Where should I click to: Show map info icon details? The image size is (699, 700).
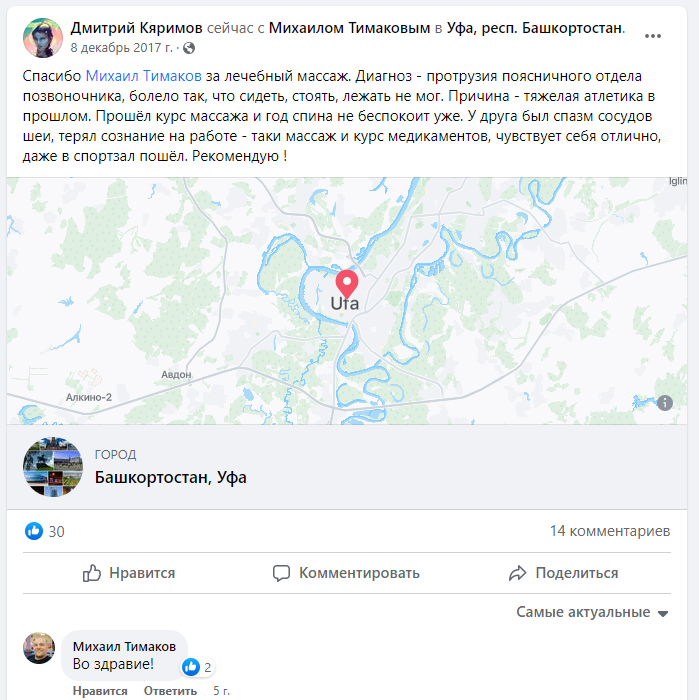pos(665,403)
